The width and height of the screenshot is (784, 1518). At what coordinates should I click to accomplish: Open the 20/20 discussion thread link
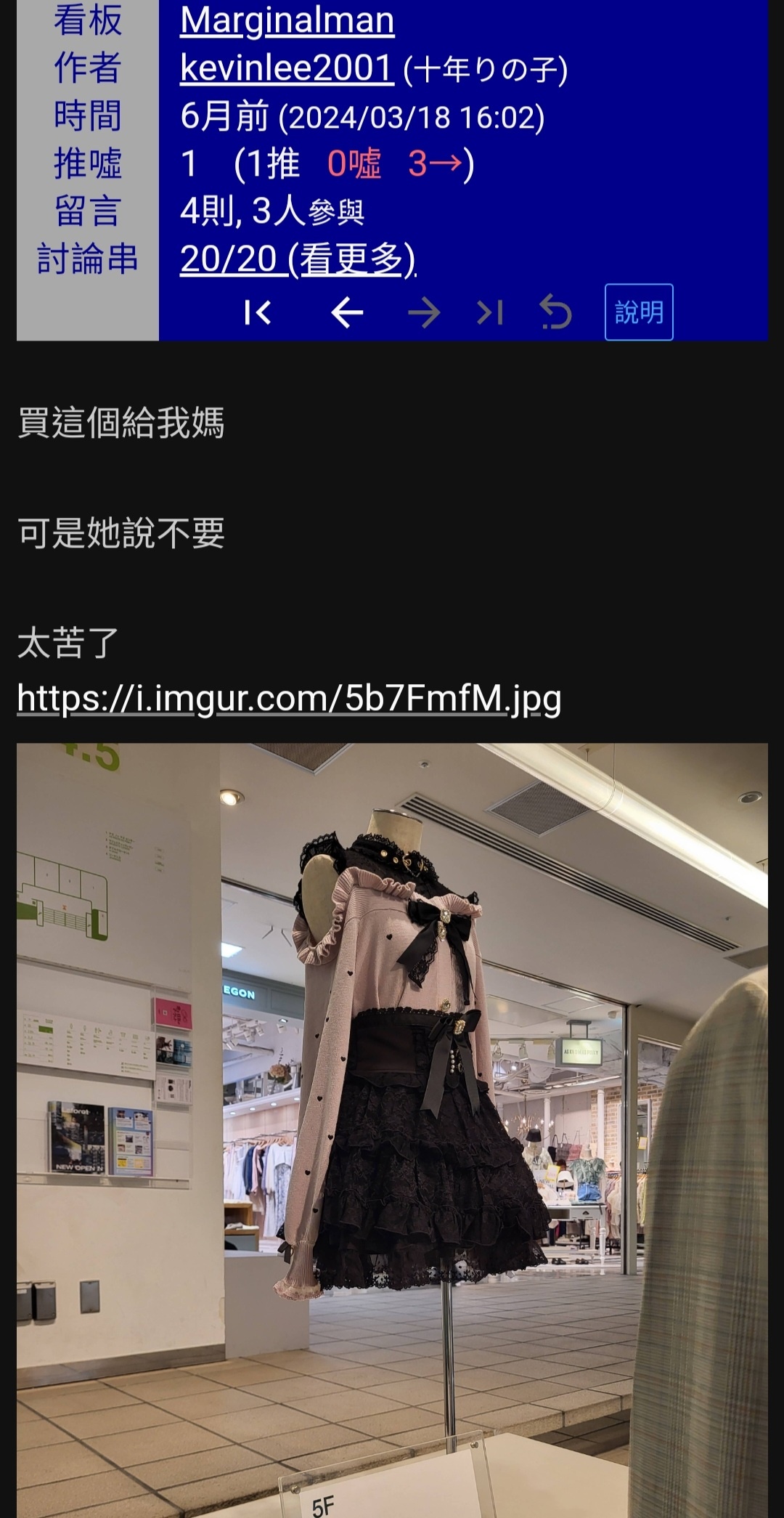pos(298,259)
